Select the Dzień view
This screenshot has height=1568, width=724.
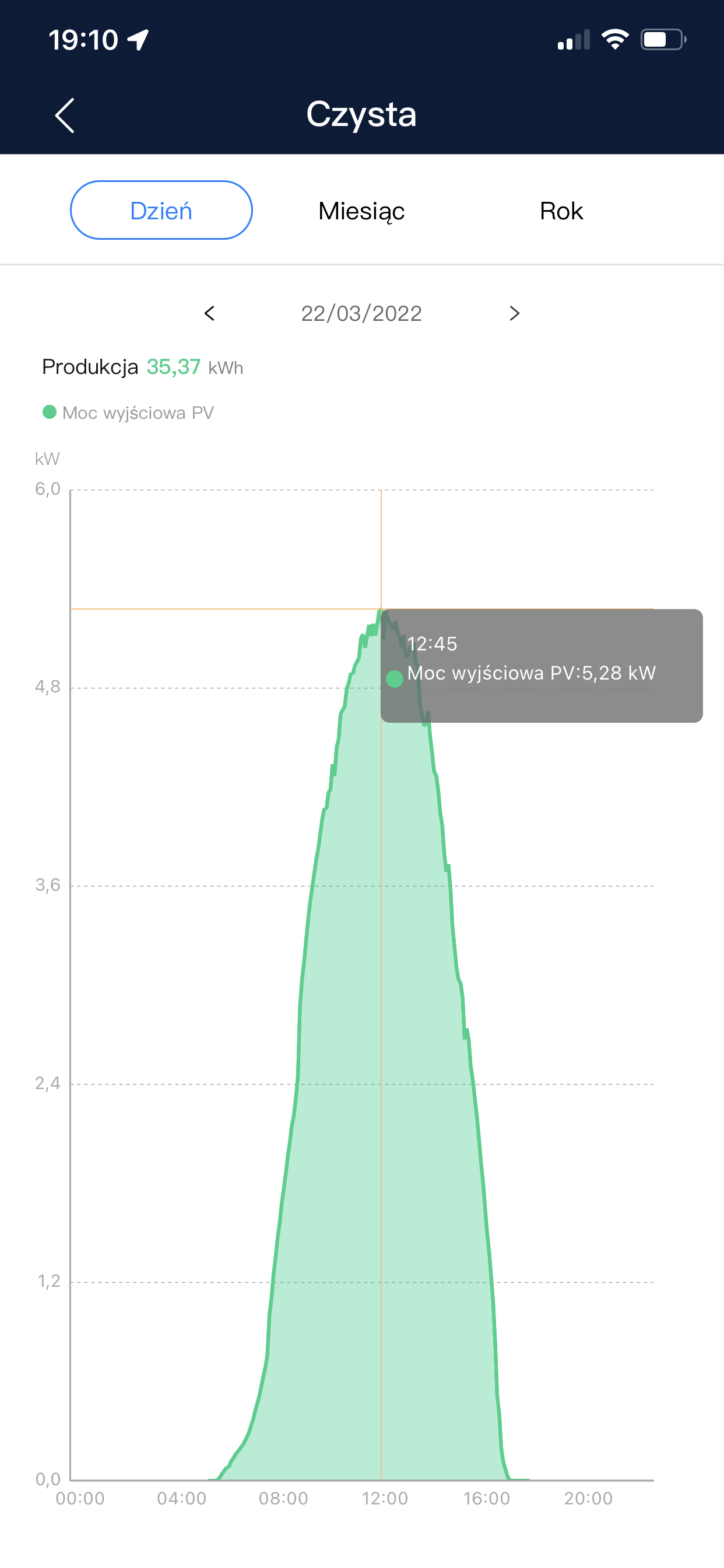coord(161,210)
